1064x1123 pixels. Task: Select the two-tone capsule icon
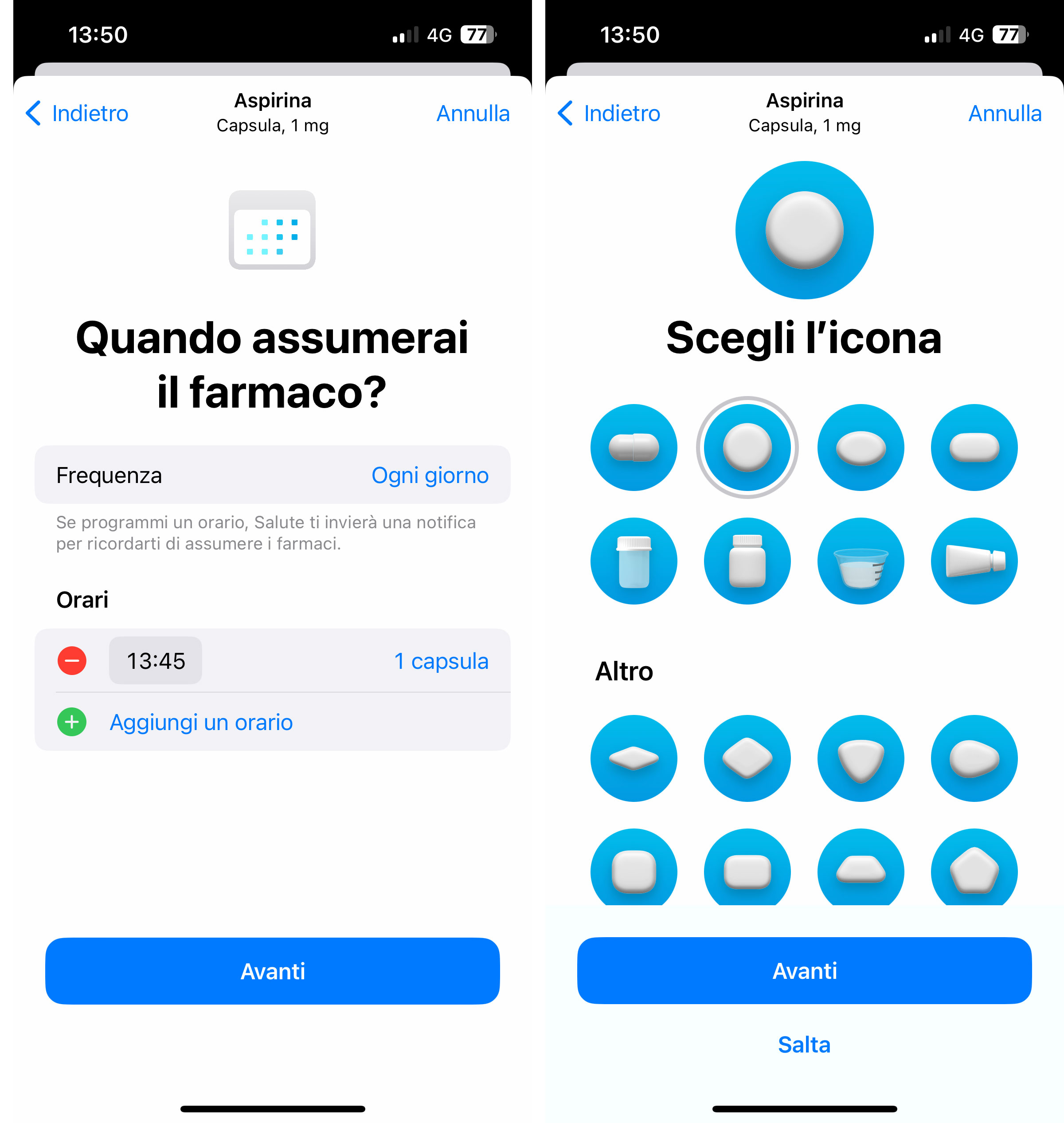pyautogui.click(x=634, y=447)
